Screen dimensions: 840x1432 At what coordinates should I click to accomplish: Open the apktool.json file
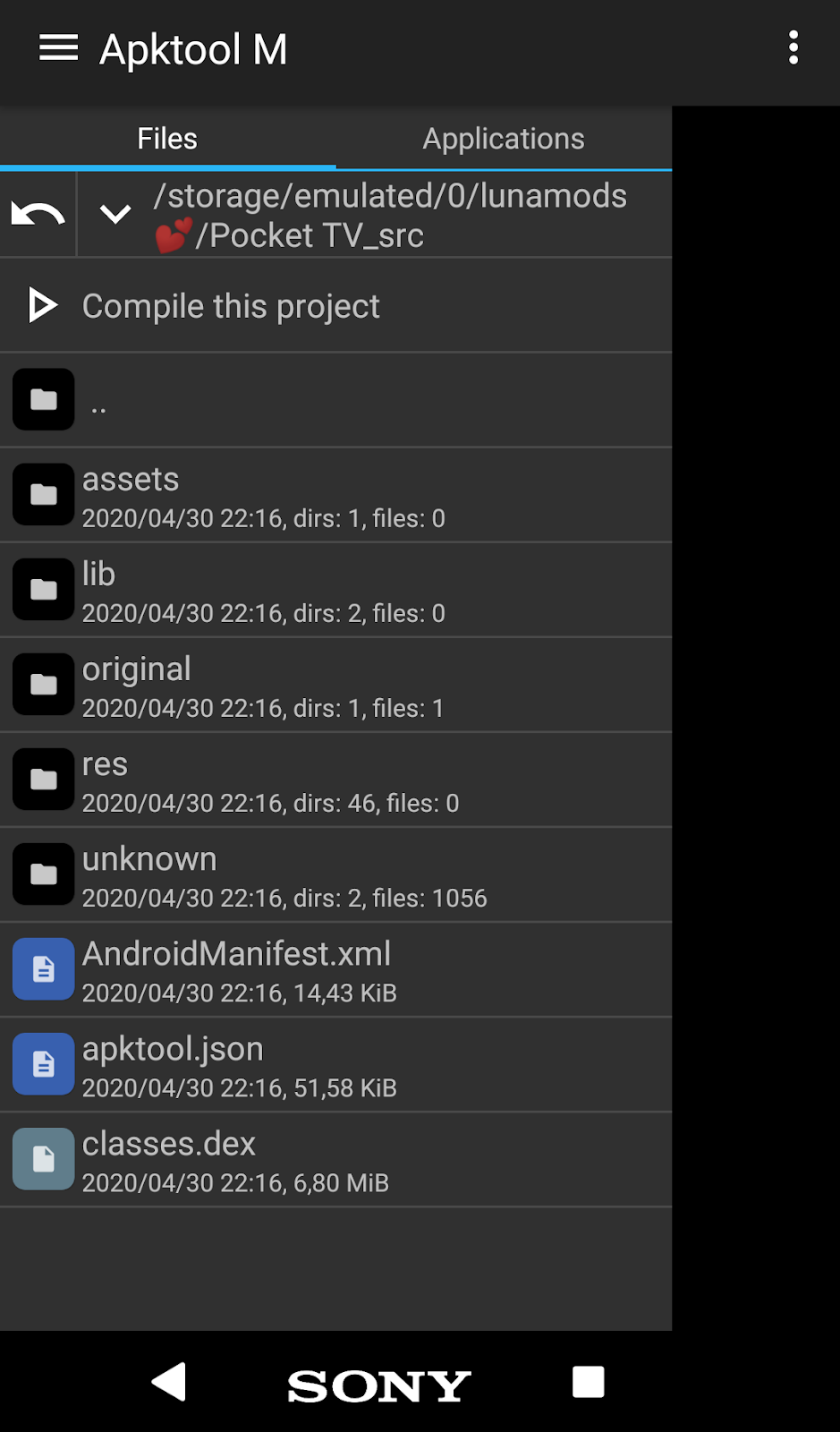point(268,1063)
